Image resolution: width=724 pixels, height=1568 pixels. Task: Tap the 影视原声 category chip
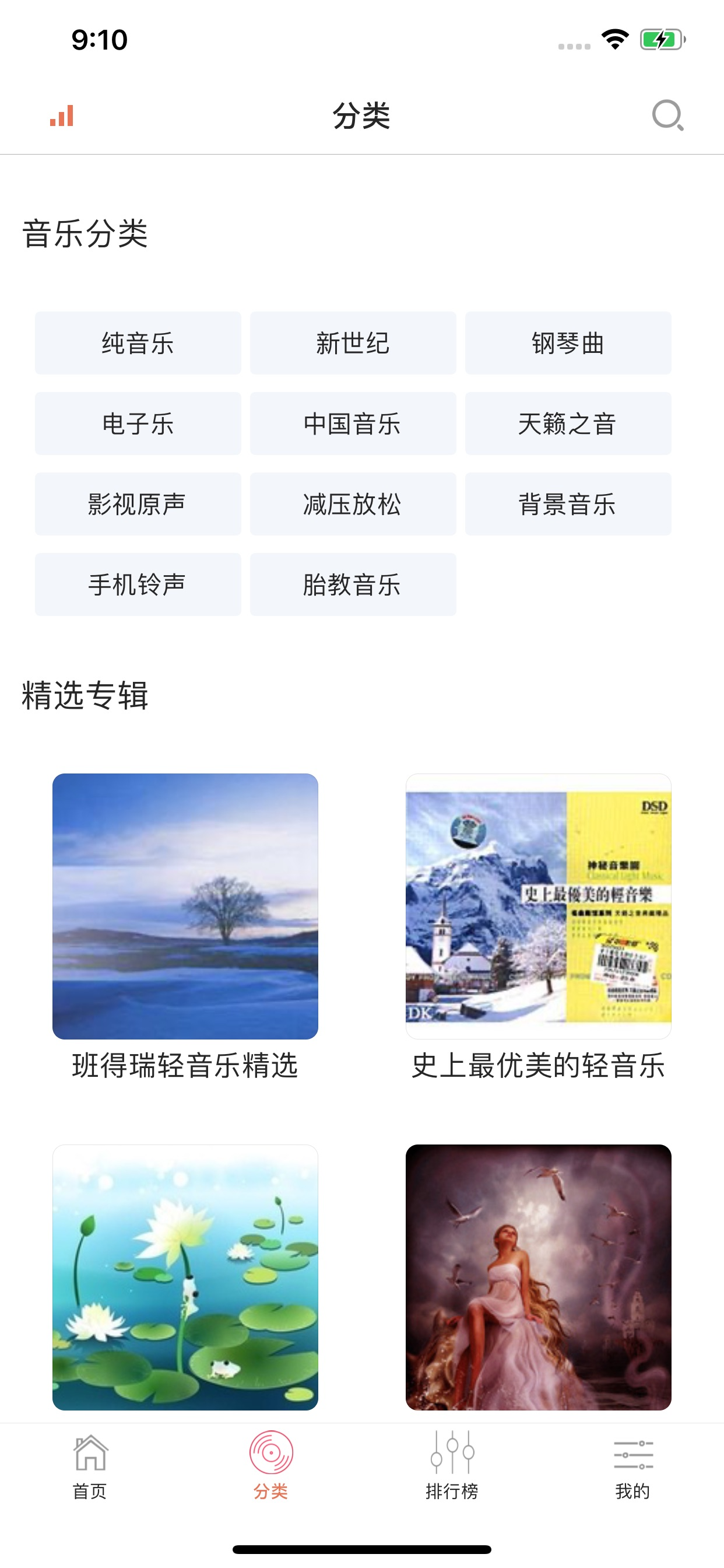(138, 504)
